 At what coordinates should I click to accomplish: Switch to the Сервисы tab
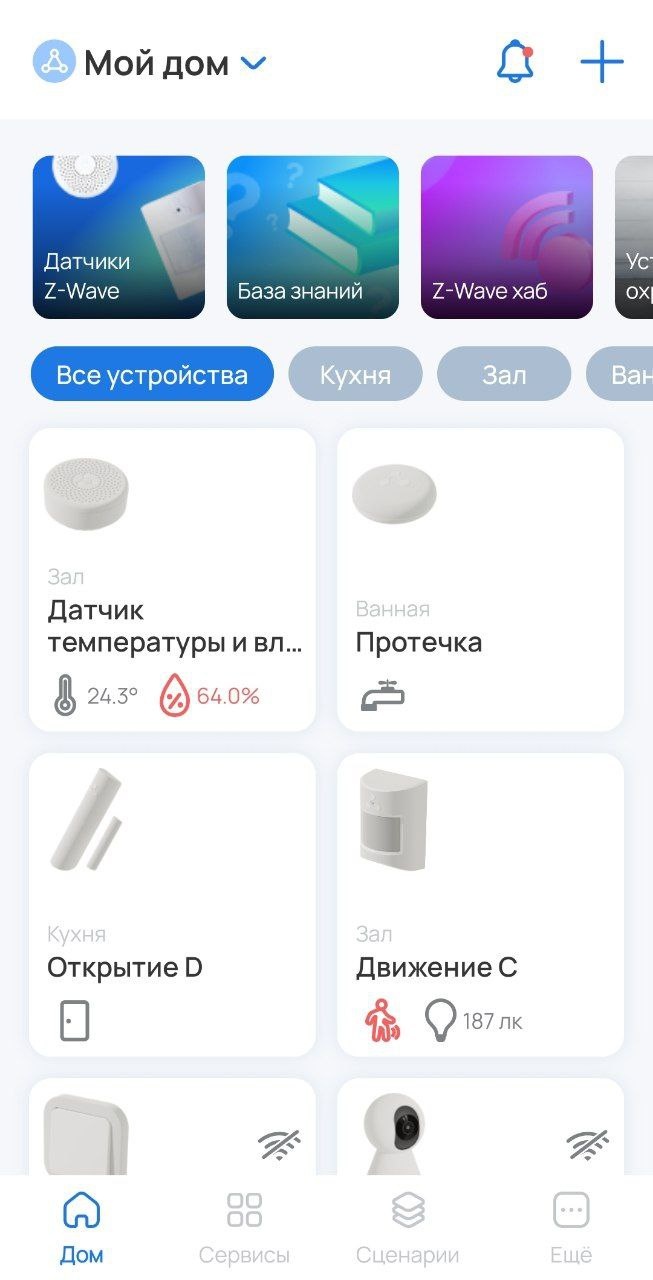pyautogui.click(x=244, y=1227)
